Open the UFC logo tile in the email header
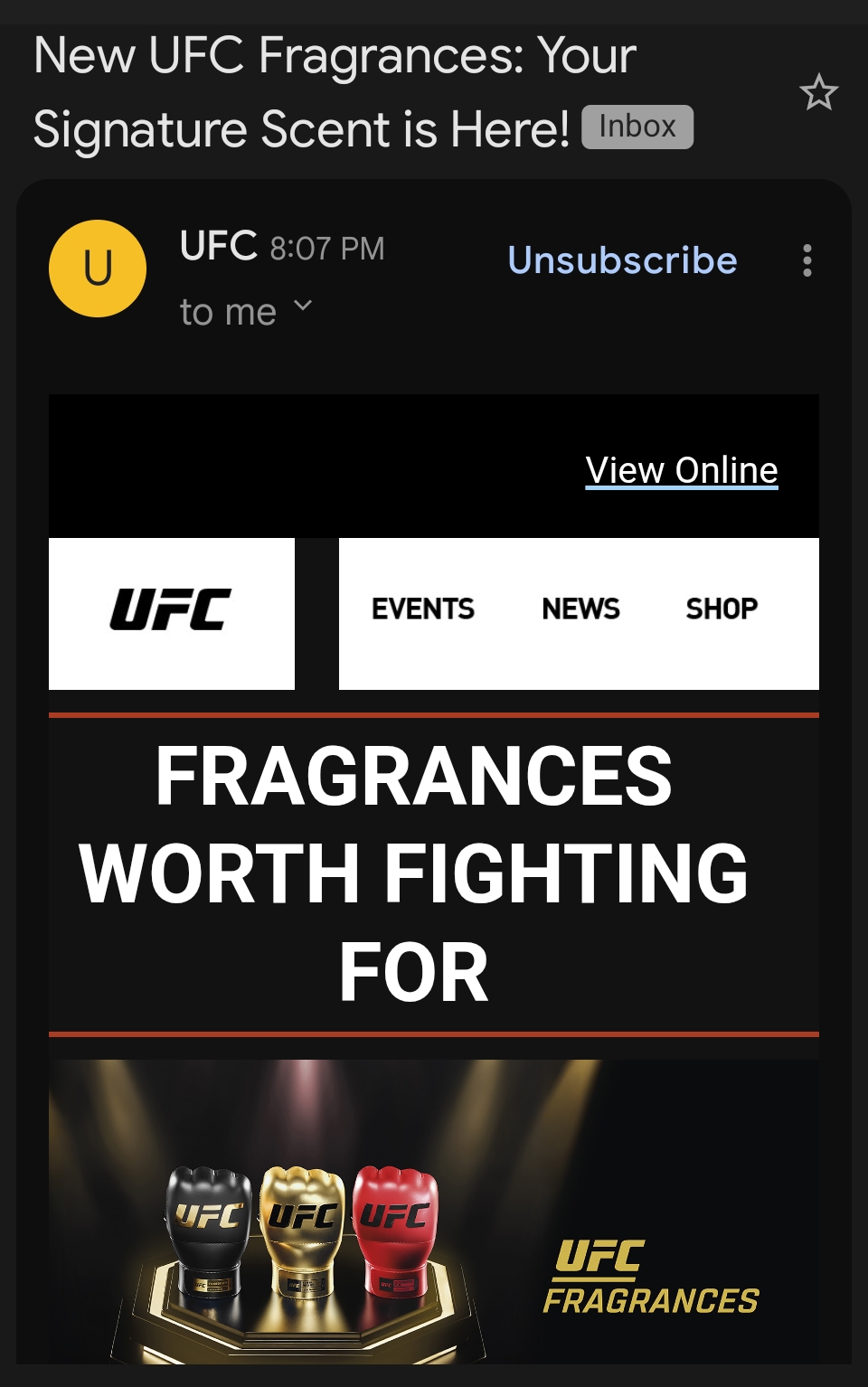This screenshot has height=1387, width=868. click(172, 613)
